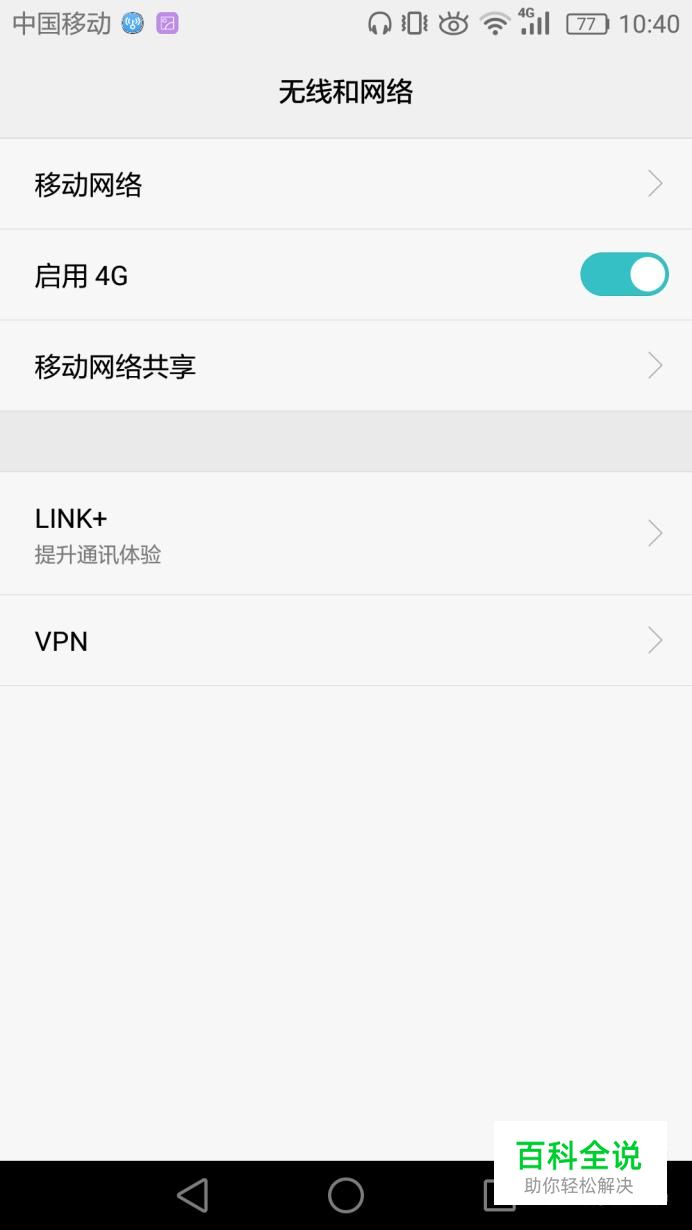Open 移动网络共享 tethering settings

point(345,366)
